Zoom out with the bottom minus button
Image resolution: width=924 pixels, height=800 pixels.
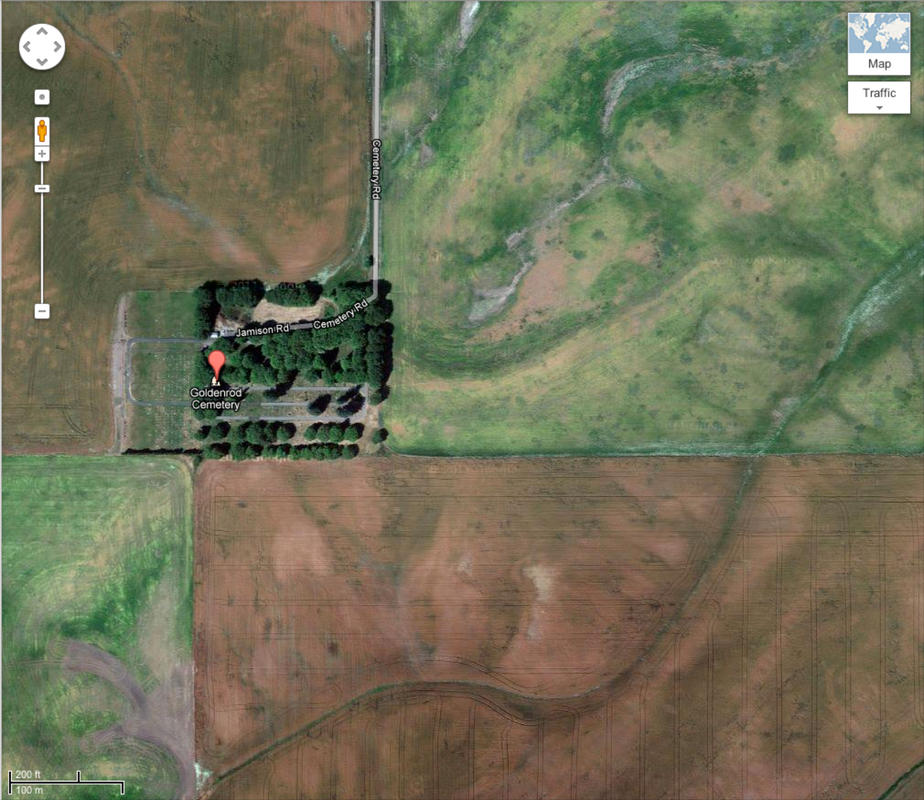[x=42, y=311]
